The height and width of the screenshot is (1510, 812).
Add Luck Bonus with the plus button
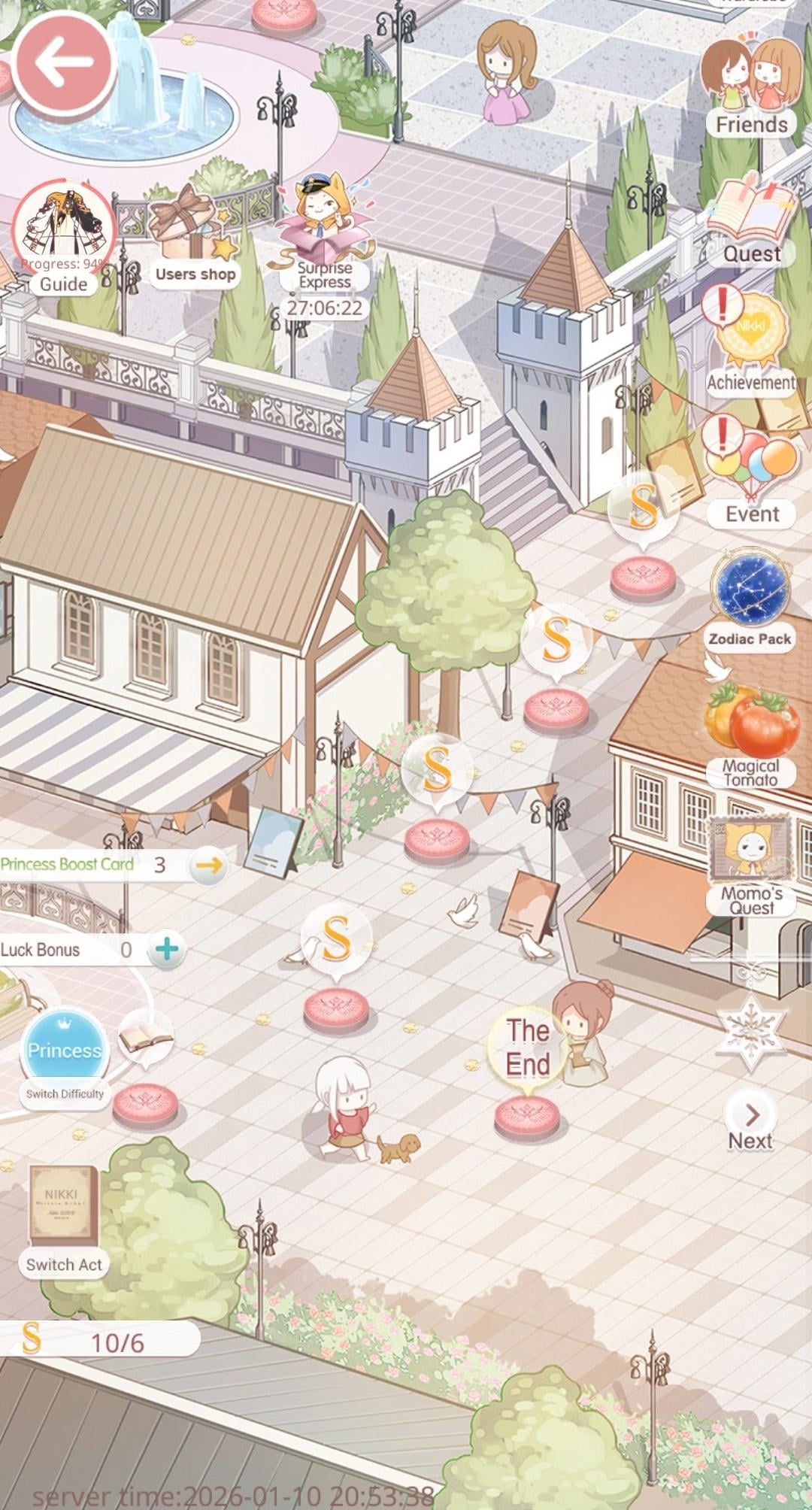pyautogui.click(x=166, y=950)
